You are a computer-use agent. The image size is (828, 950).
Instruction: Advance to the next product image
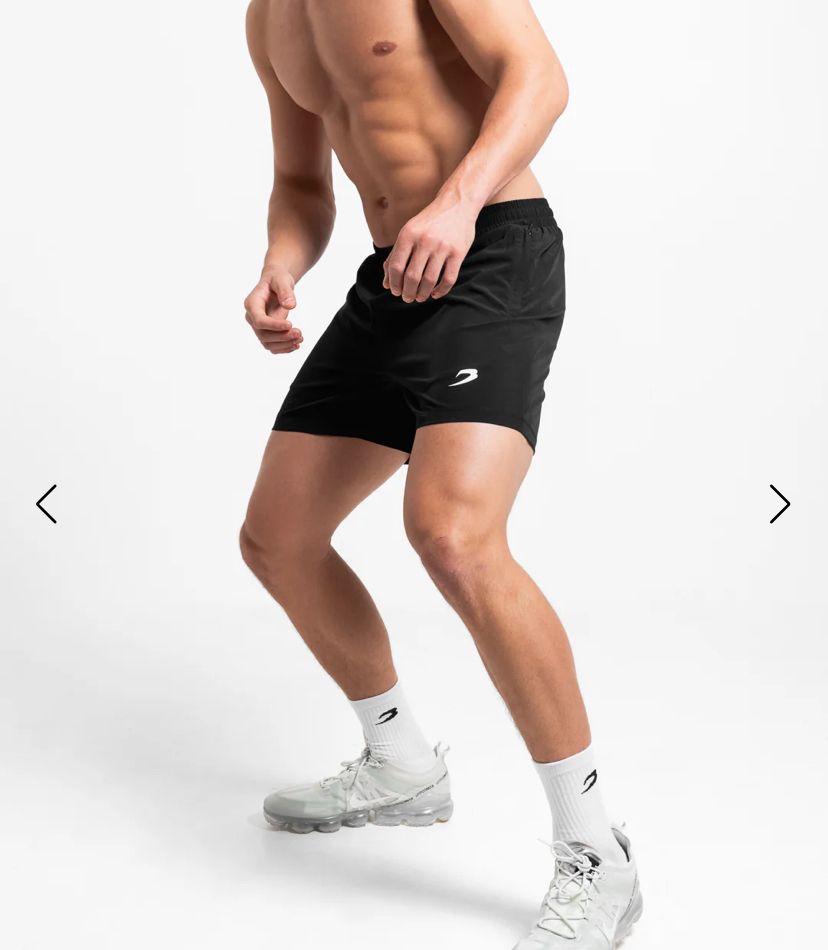(779, 504)
